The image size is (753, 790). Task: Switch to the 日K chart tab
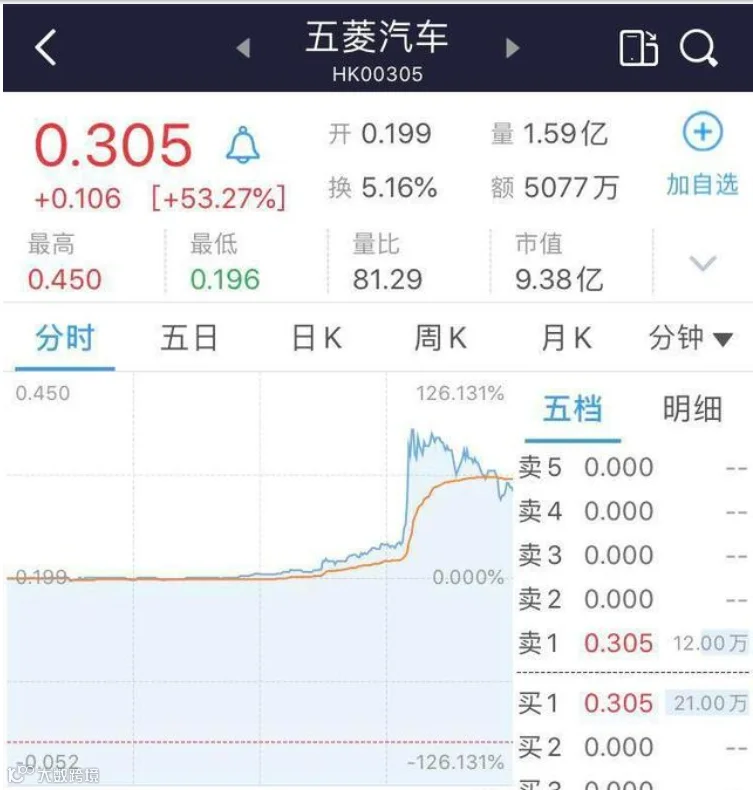pos(317,338)
